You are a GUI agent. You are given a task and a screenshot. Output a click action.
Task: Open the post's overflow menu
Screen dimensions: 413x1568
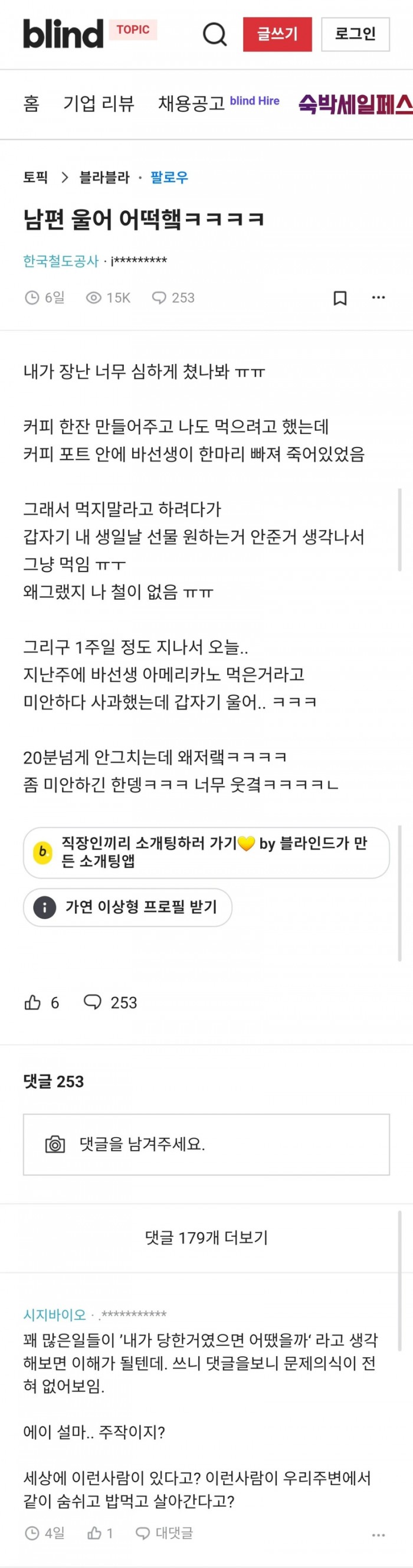coord(378,298)
